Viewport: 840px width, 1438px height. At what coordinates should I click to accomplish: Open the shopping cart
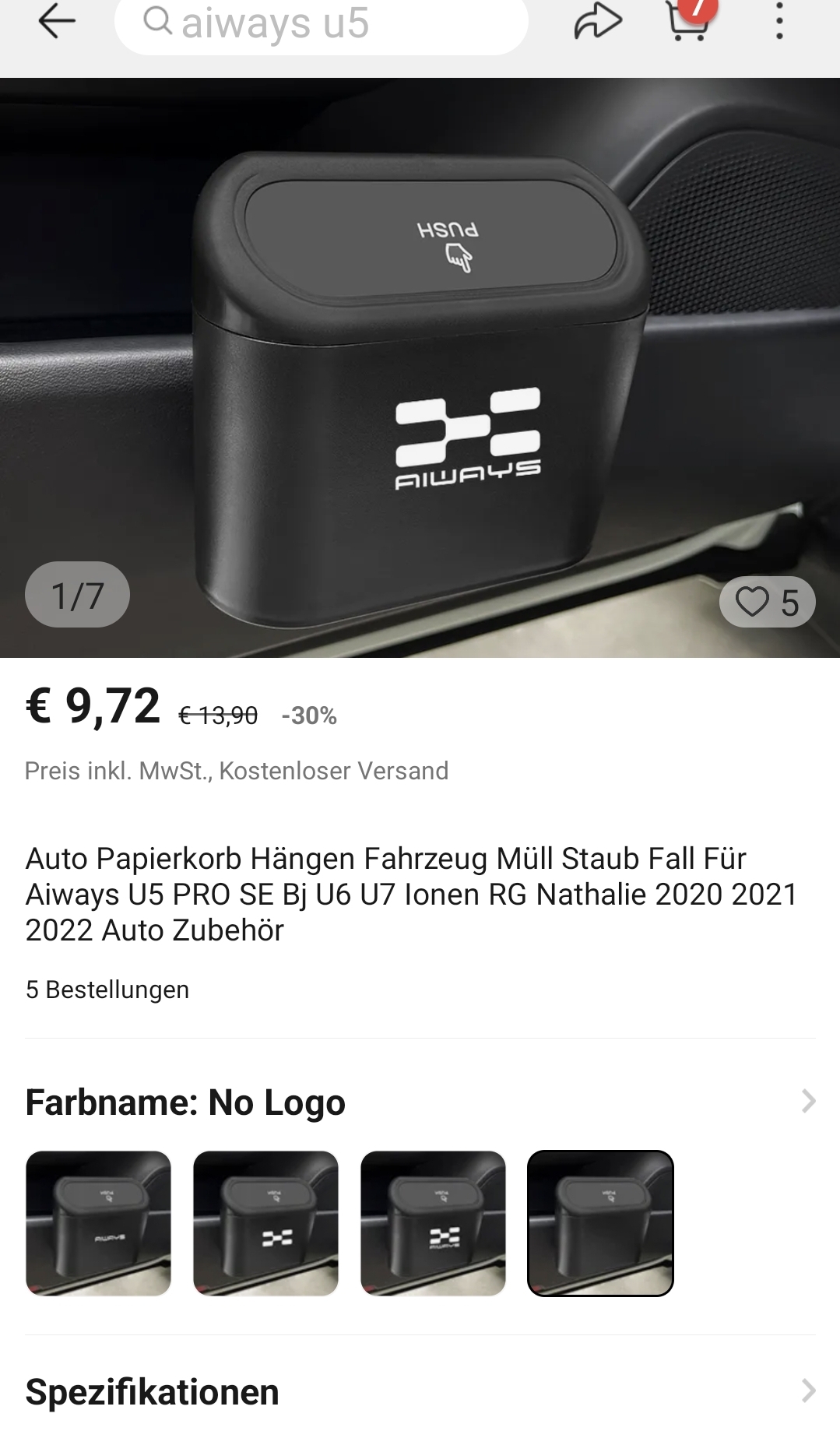(x=688, y=20)
